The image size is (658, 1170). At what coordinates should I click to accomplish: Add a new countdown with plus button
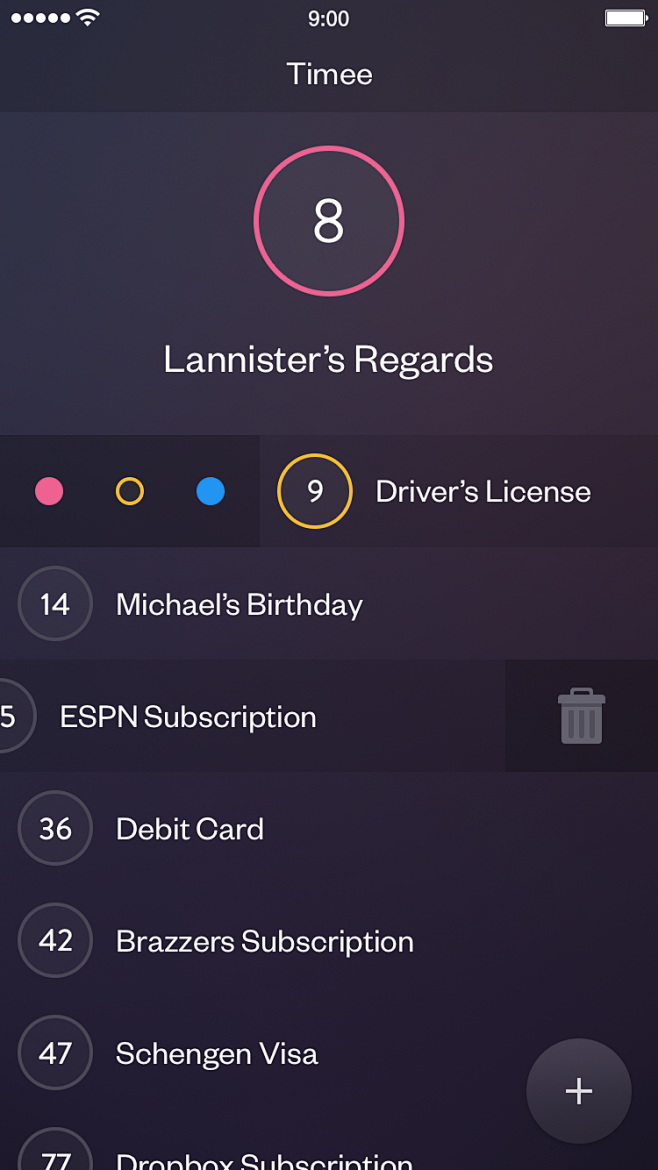(x=579, y=1091)
